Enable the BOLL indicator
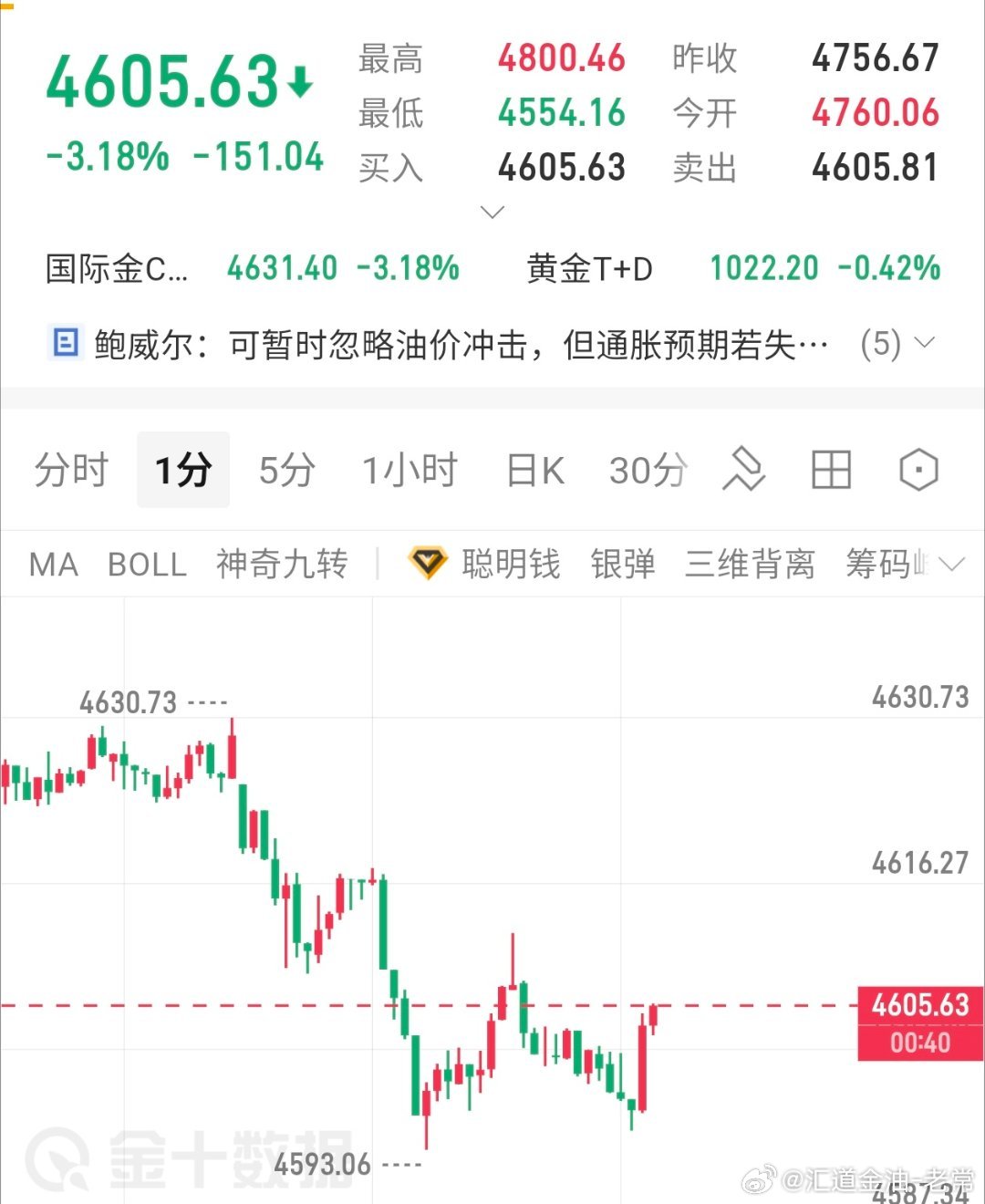985x1204 pixels. pyautogui.click(x=147, y=564)
